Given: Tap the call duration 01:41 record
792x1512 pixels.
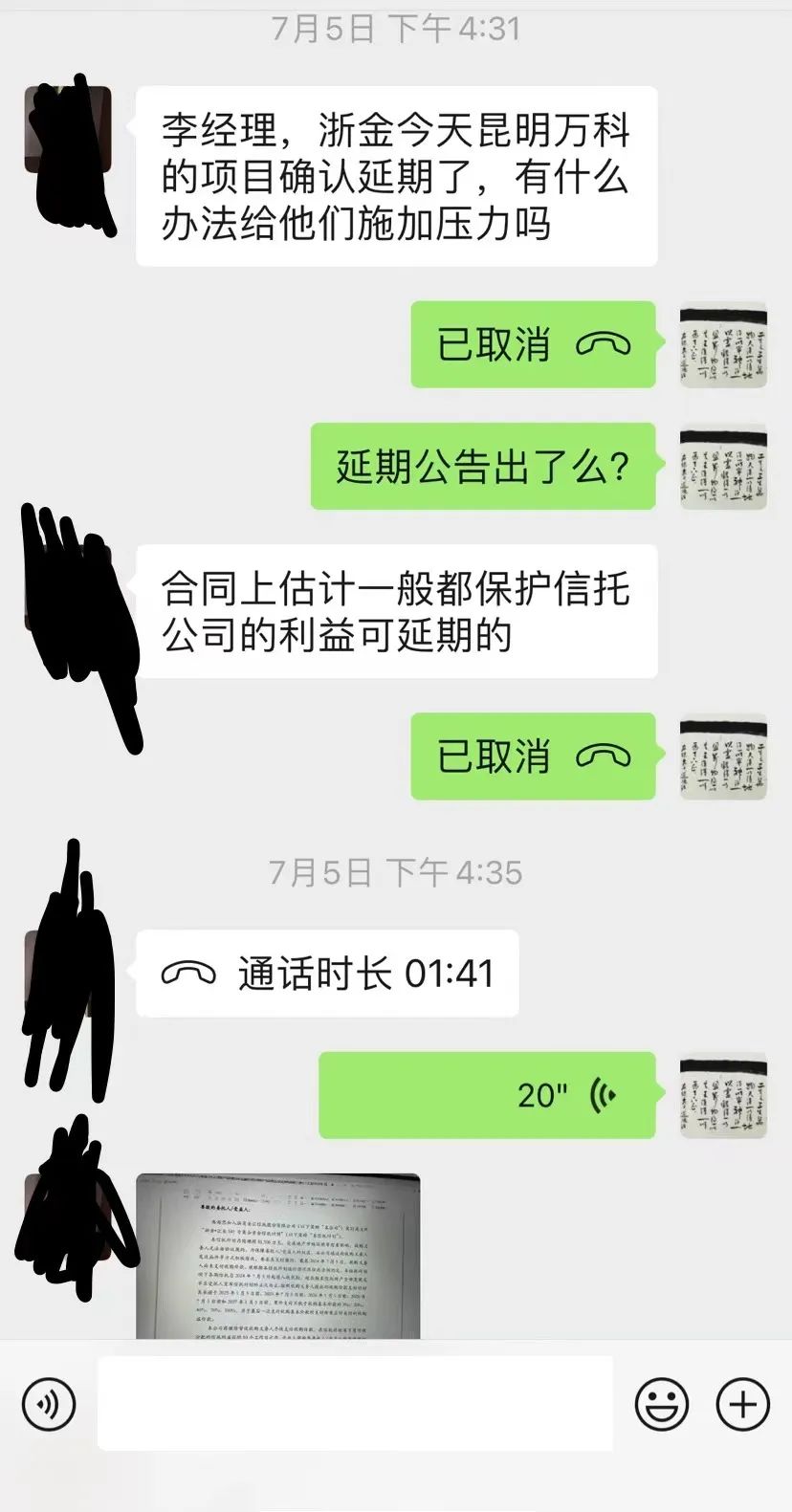Looking at the screenshot, I should click(x=327, y=974).
